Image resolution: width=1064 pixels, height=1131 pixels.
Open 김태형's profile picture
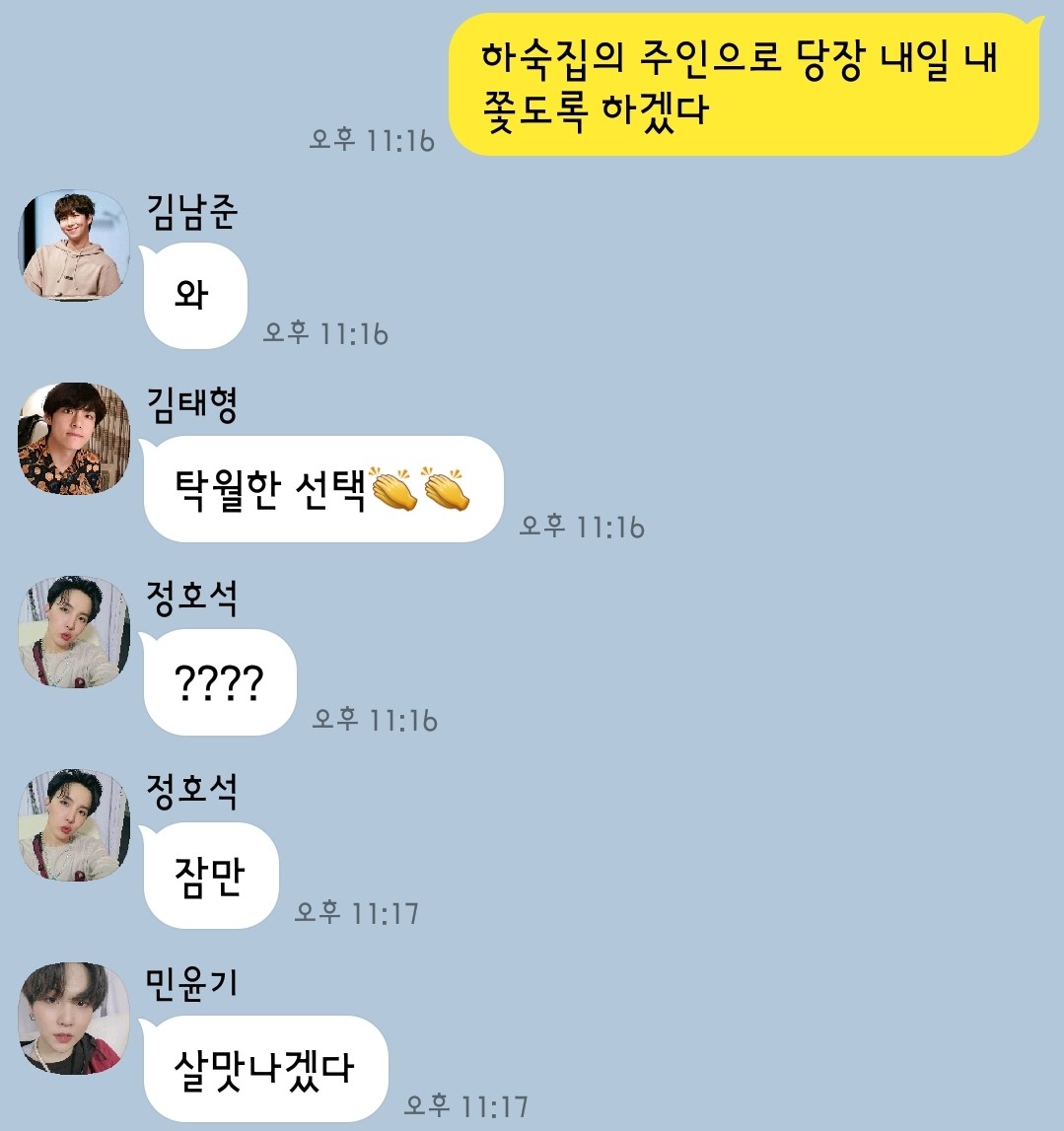pyautogui.click(x=74, y=438)
